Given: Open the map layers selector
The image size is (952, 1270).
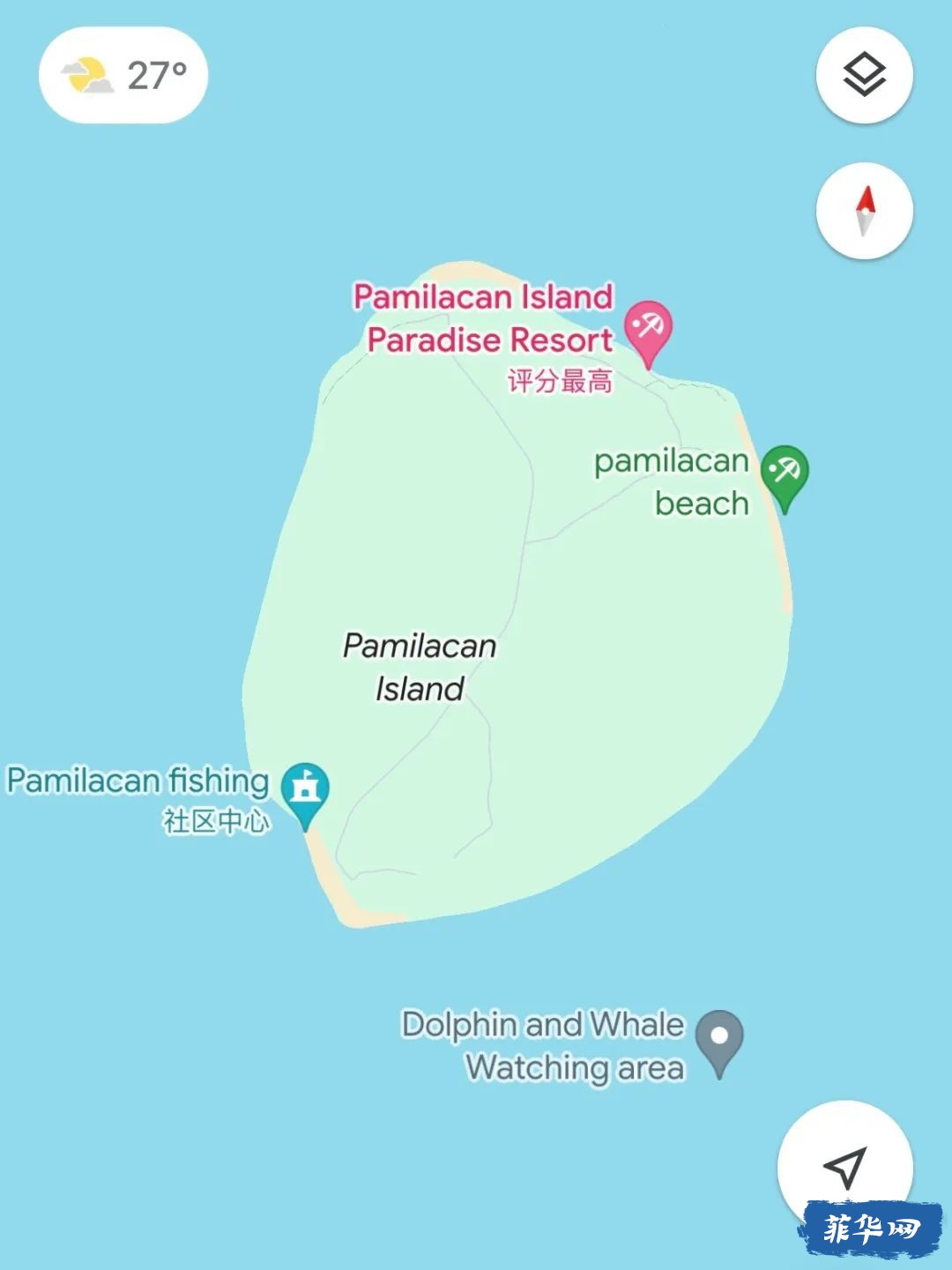Looking at the screenshot, I should [x=864, y=75].
